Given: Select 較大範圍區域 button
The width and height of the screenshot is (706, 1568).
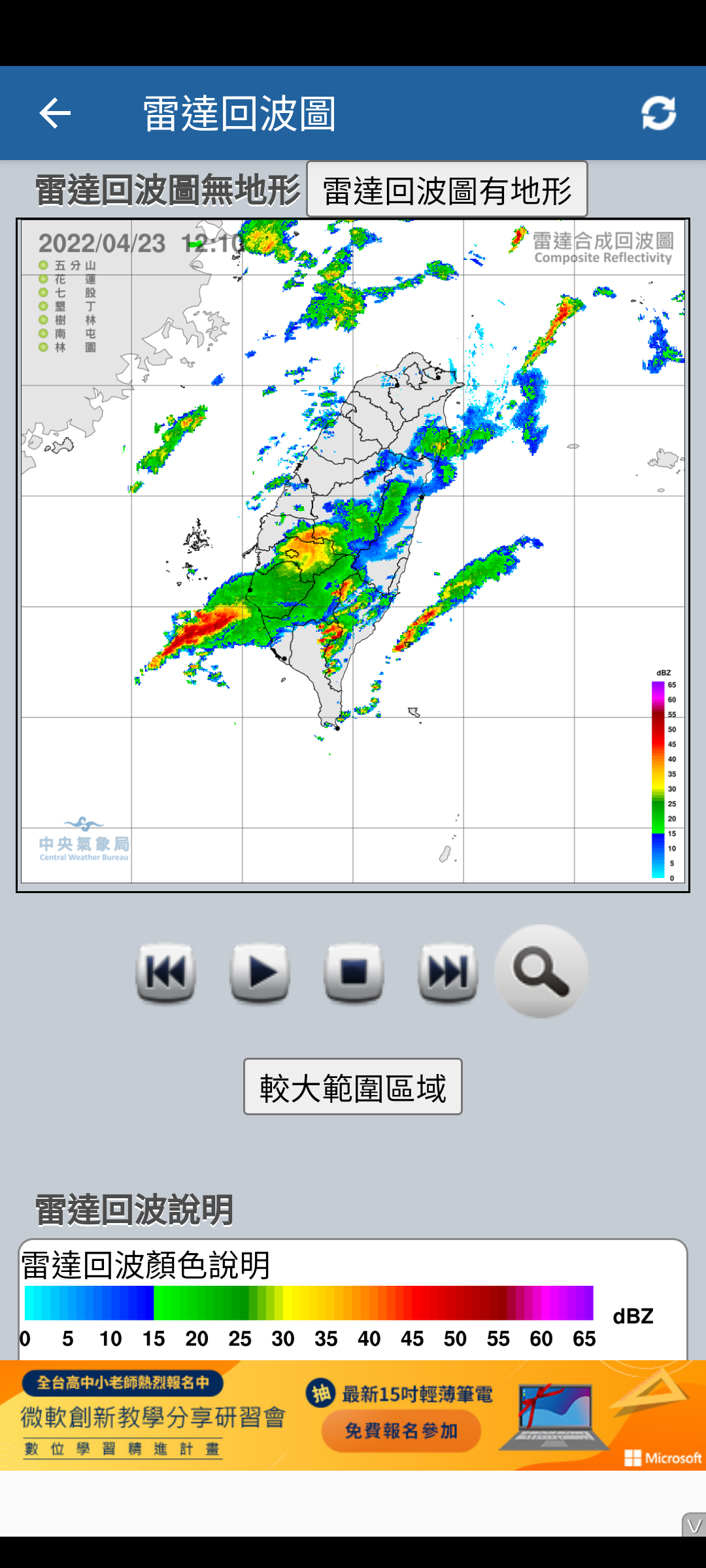Looking at the screenshot, I should pyautogui.click(x=353, y=1086).
